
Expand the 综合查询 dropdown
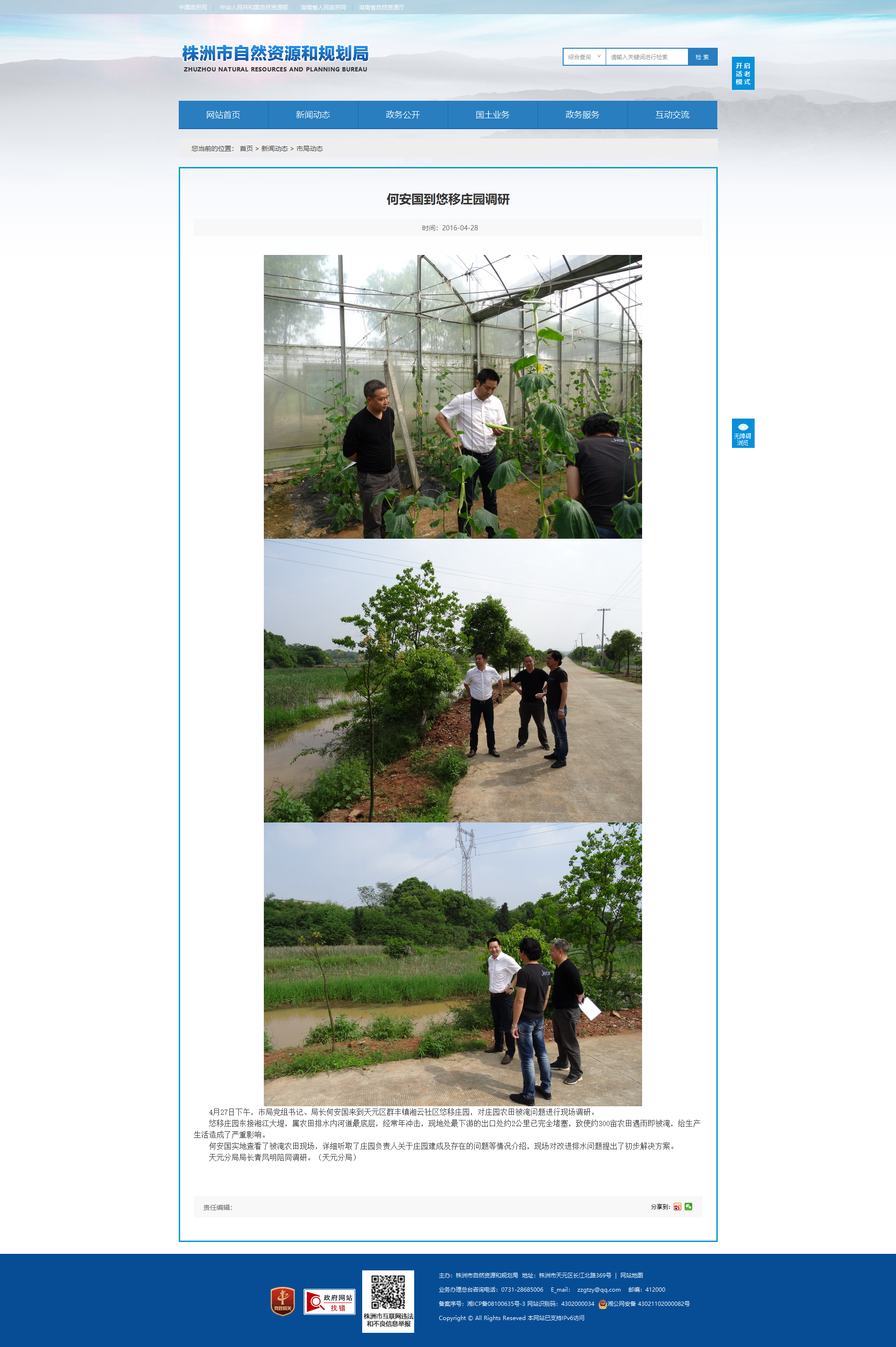tap(584, 57)
